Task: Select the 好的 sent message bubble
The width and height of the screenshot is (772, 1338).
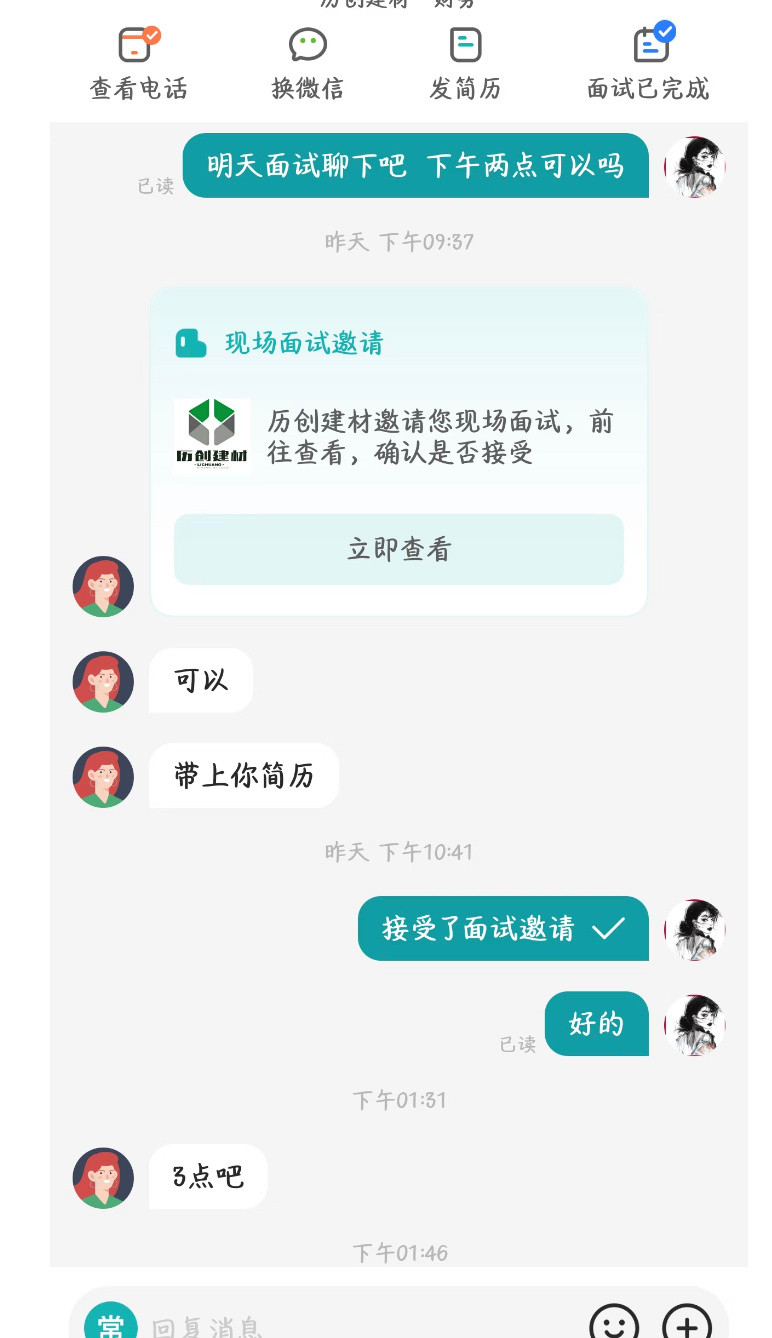Action: click(x=596, y=1024)
